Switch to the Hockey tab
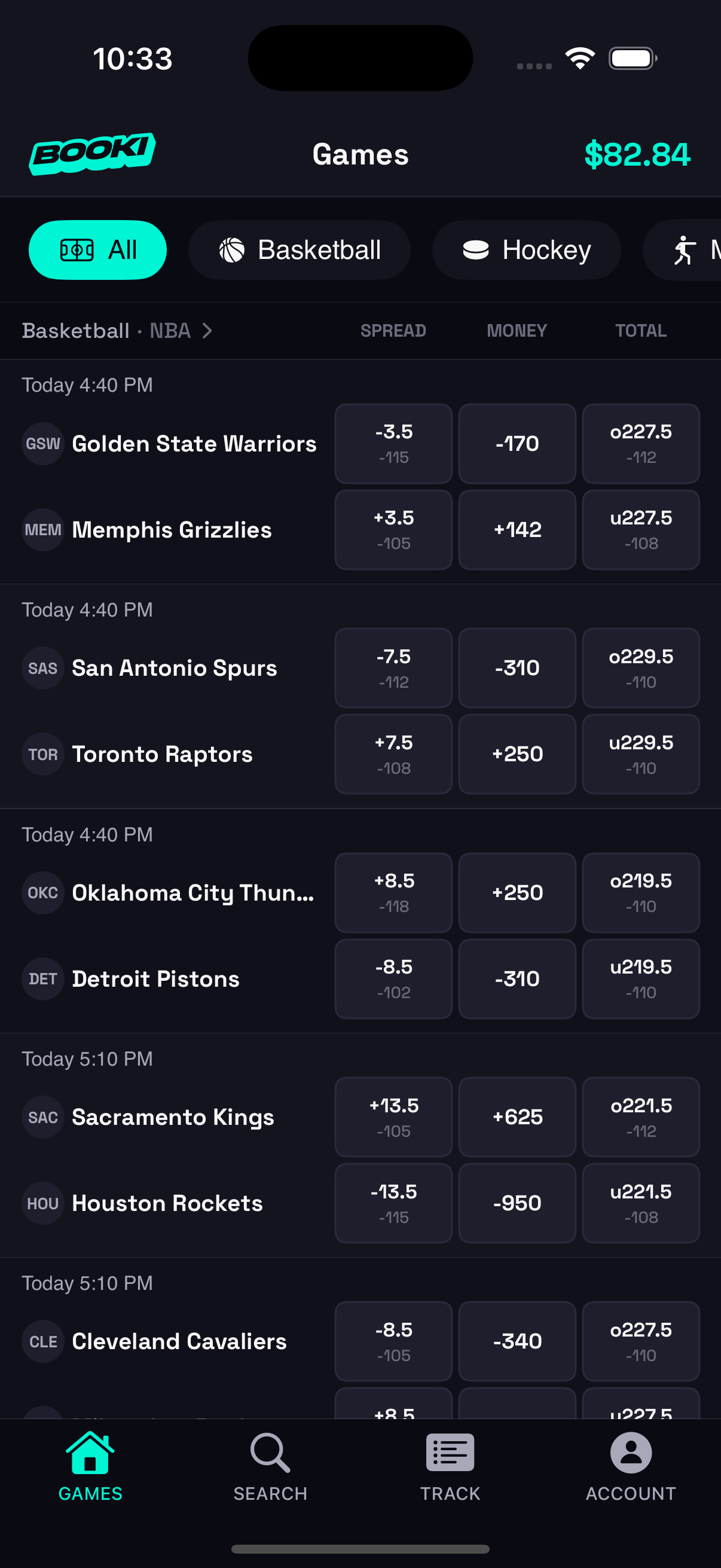 click(526, 249)
